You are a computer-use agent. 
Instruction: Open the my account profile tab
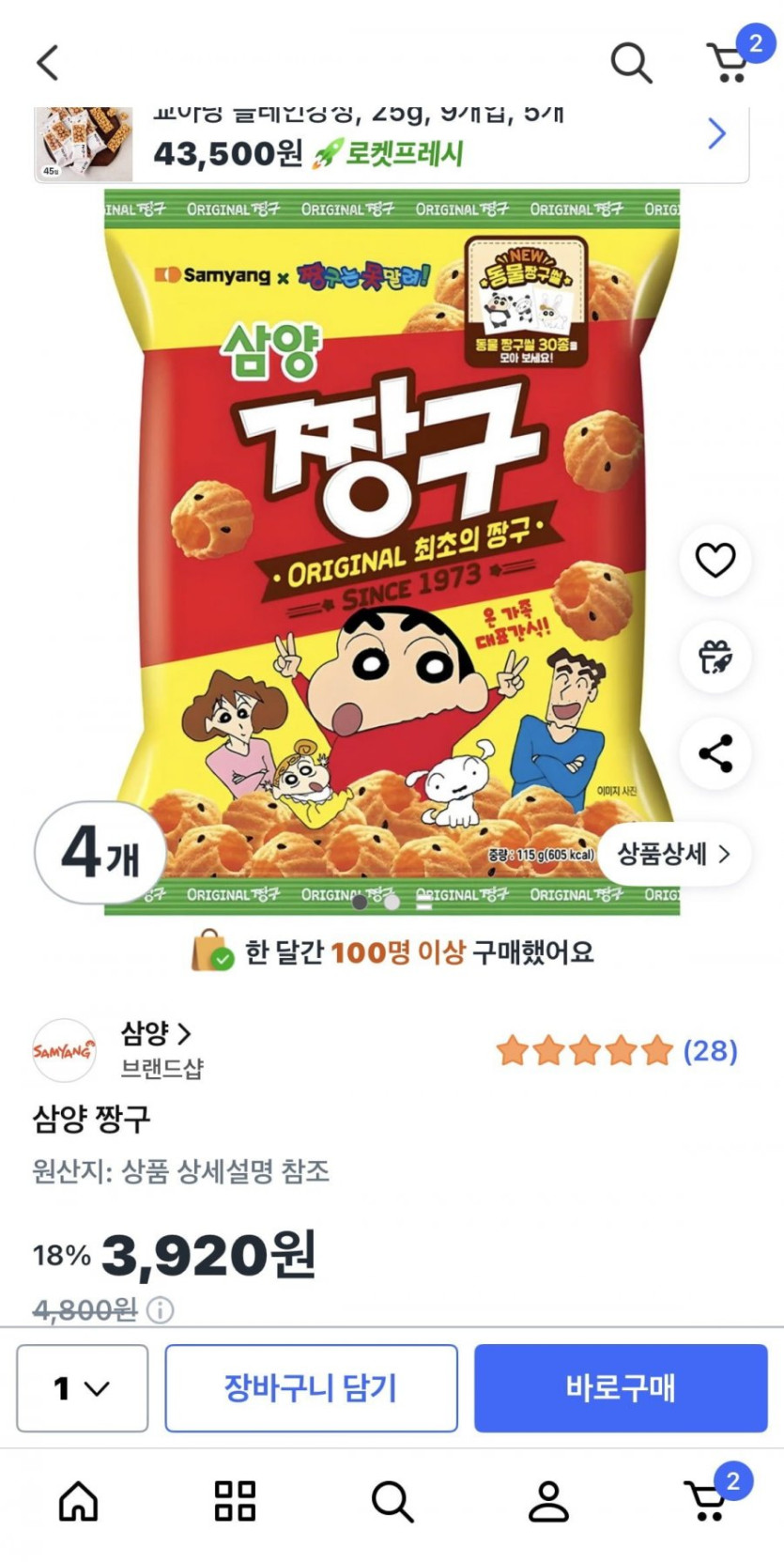pos(548,1501)
